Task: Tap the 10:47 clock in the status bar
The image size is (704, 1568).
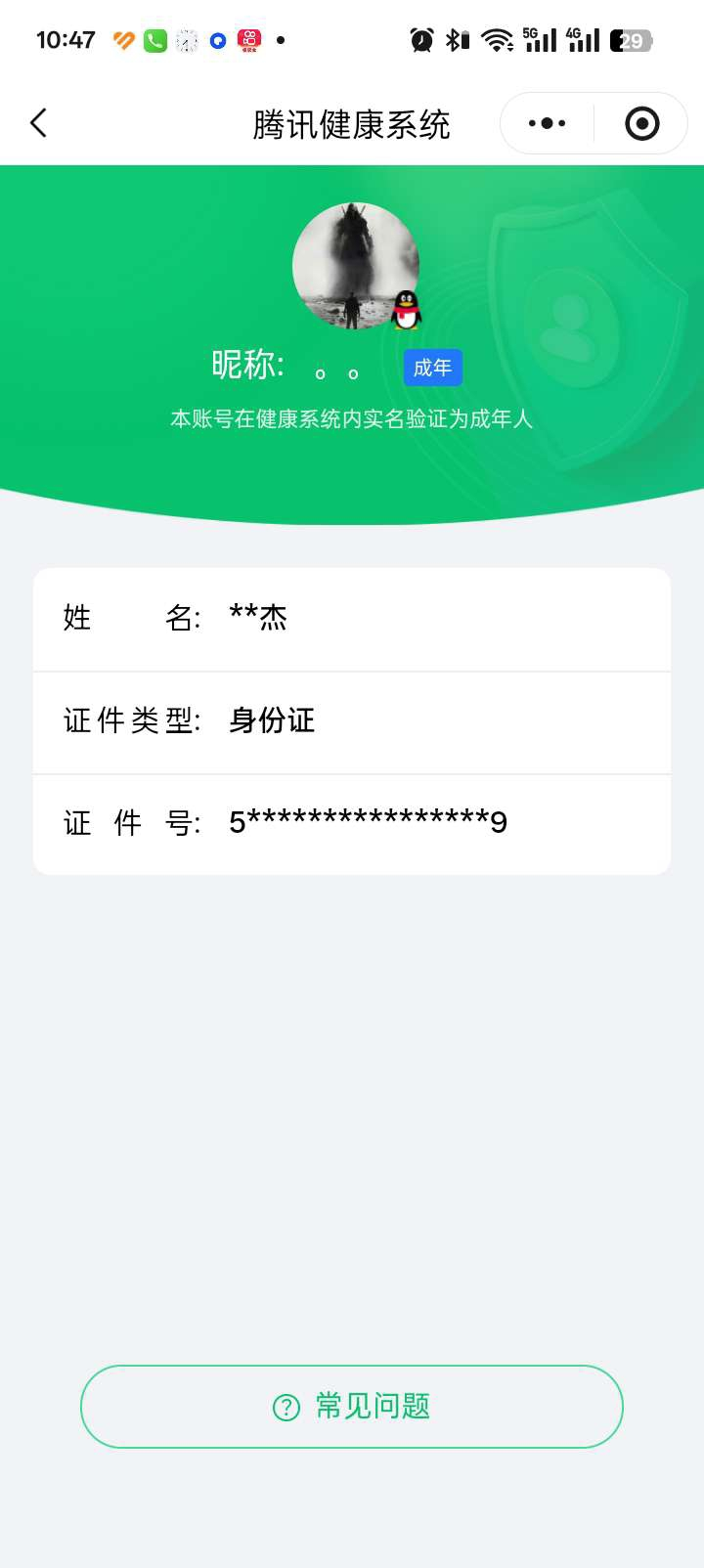Action: (x=65, y=39)
